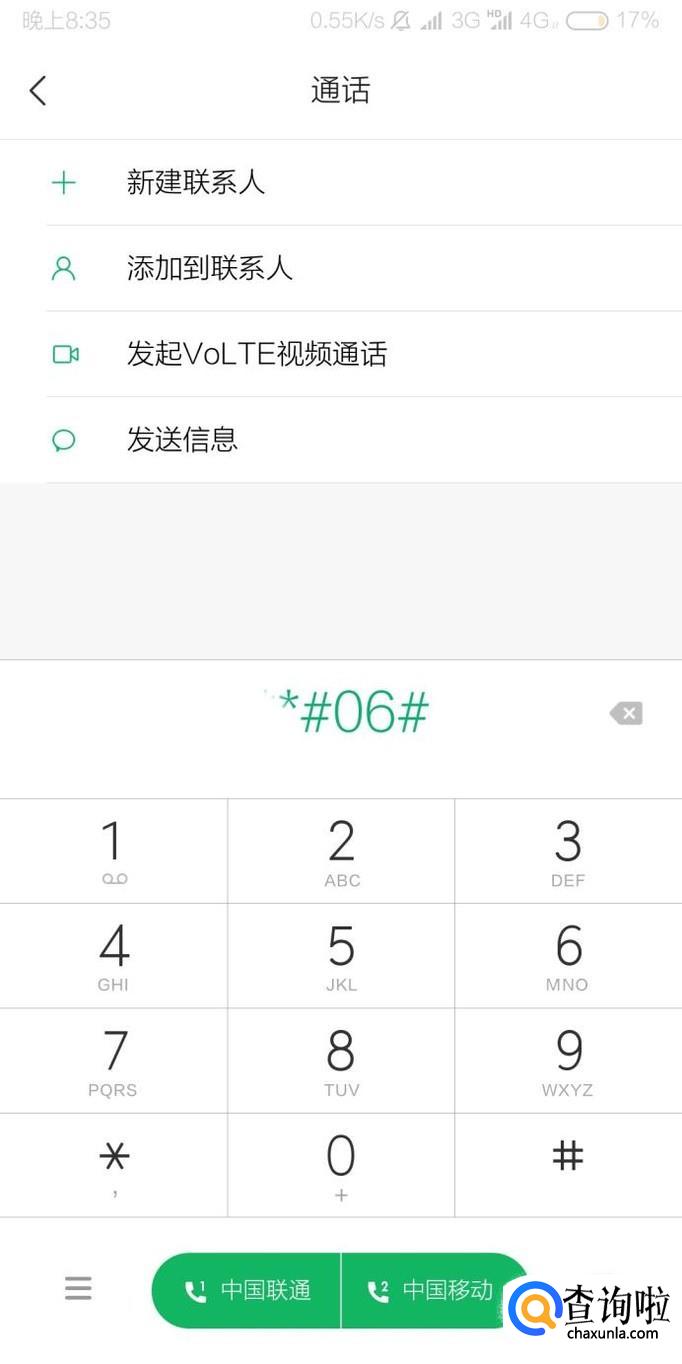Tap digit 1 voicemail key
This screenshot has width=682, height=1364.
(113, 851)
